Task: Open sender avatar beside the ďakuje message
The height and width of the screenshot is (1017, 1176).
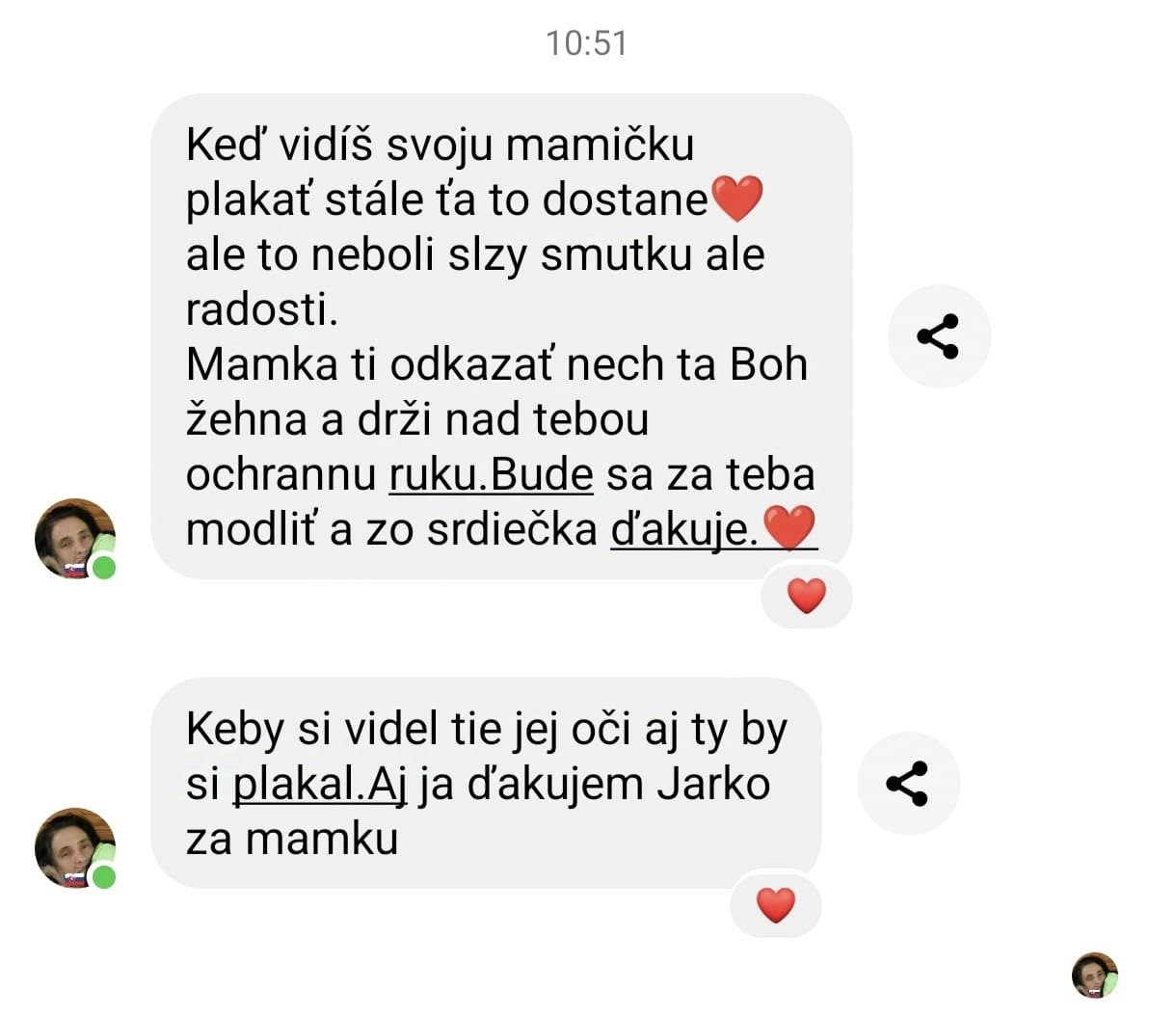Action: coord(74,539)
